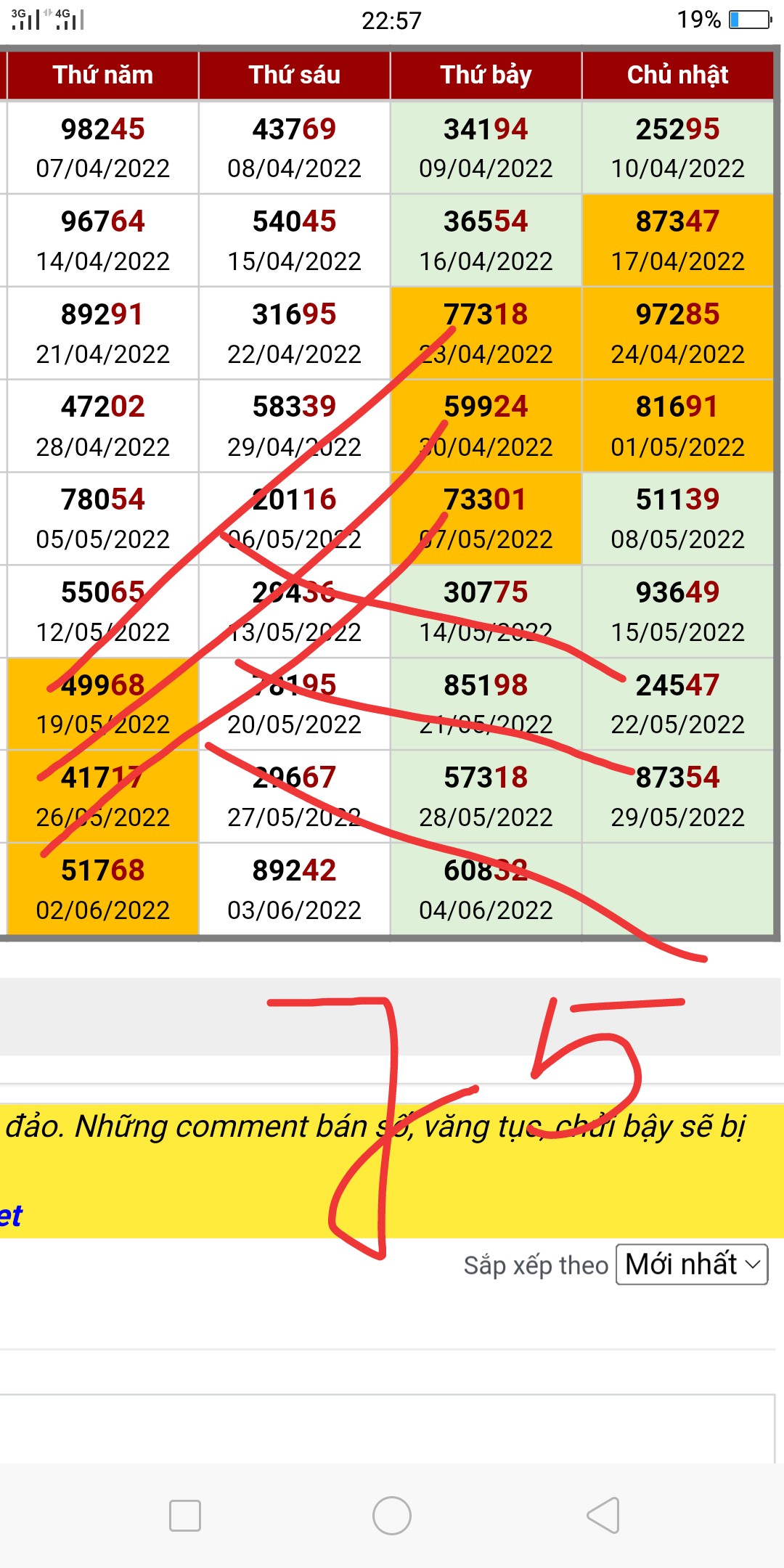The width and height of the screenshot is (784, 1568).
Task: Open the 'Mới nhất' sort dropdown
Action: point(692,1265)
